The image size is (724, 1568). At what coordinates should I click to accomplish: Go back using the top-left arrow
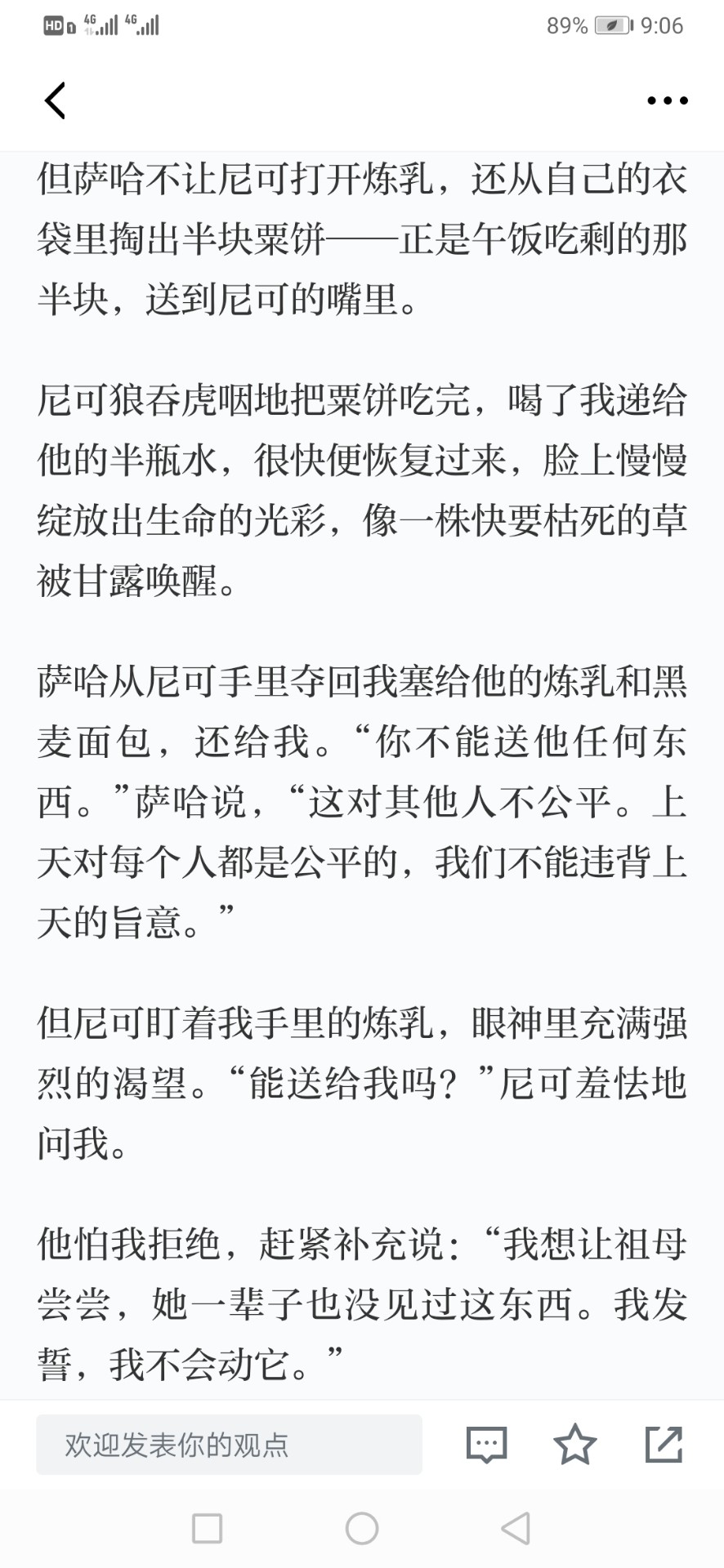point(55,100)
